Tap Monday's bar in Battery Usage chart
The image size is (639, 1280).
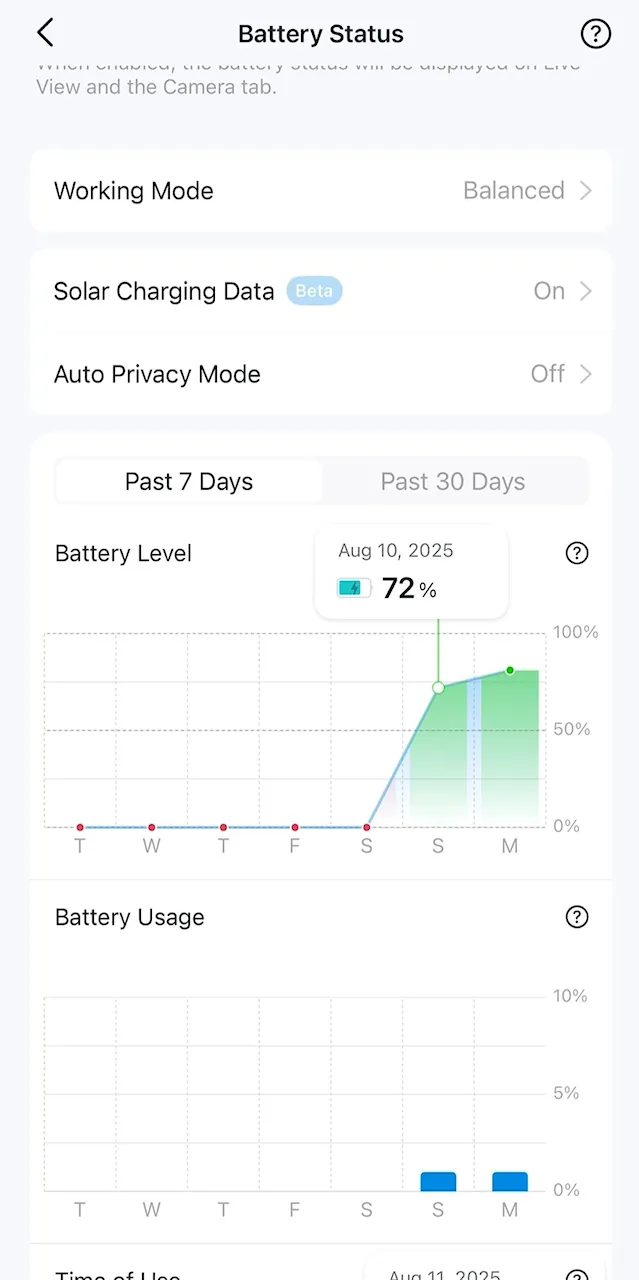click(510, 1181)
